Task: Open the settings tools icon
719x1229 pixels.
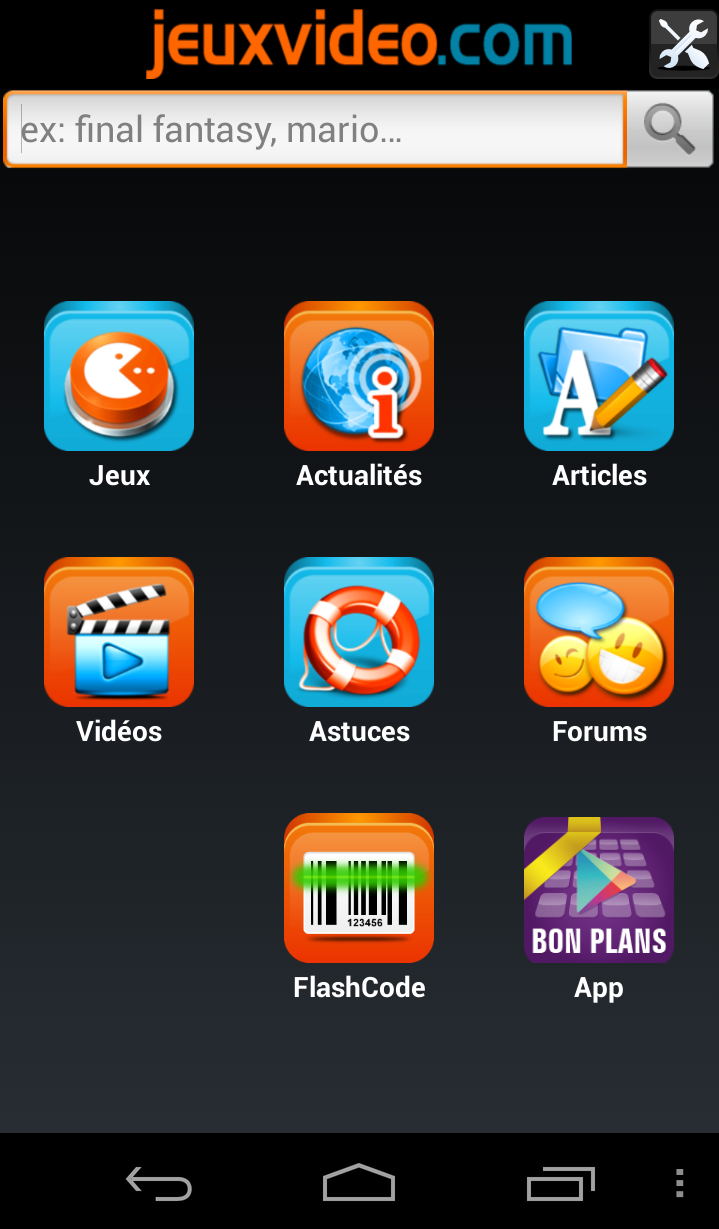Action: [684, 44]
